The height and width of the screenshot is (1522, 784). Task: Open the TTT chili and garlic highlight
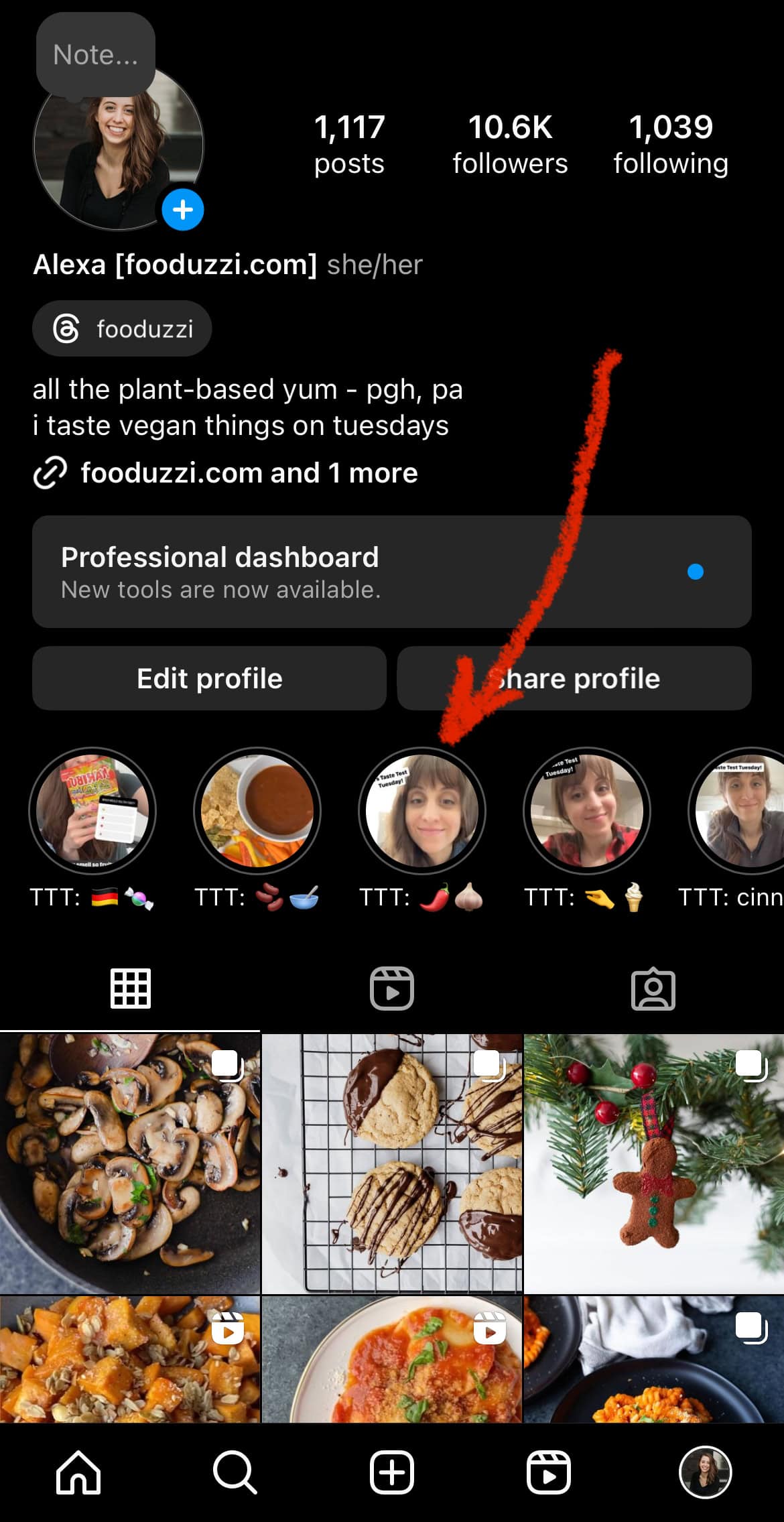(x=421, y=811)
